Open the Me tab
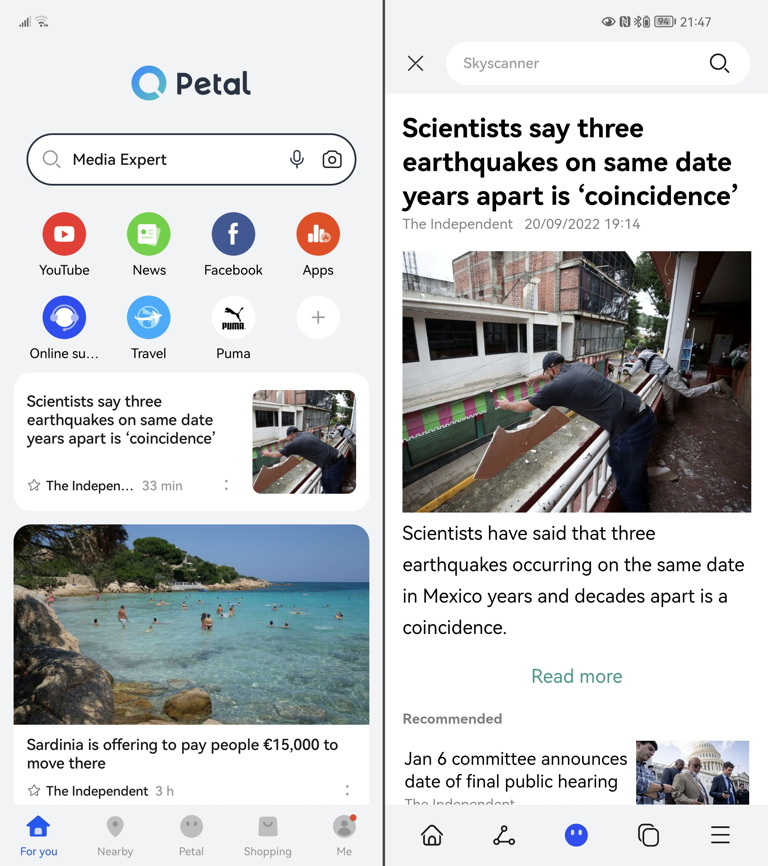Image resolution: width=768 pixels, height=866 pixels. (x=344, y=836)
